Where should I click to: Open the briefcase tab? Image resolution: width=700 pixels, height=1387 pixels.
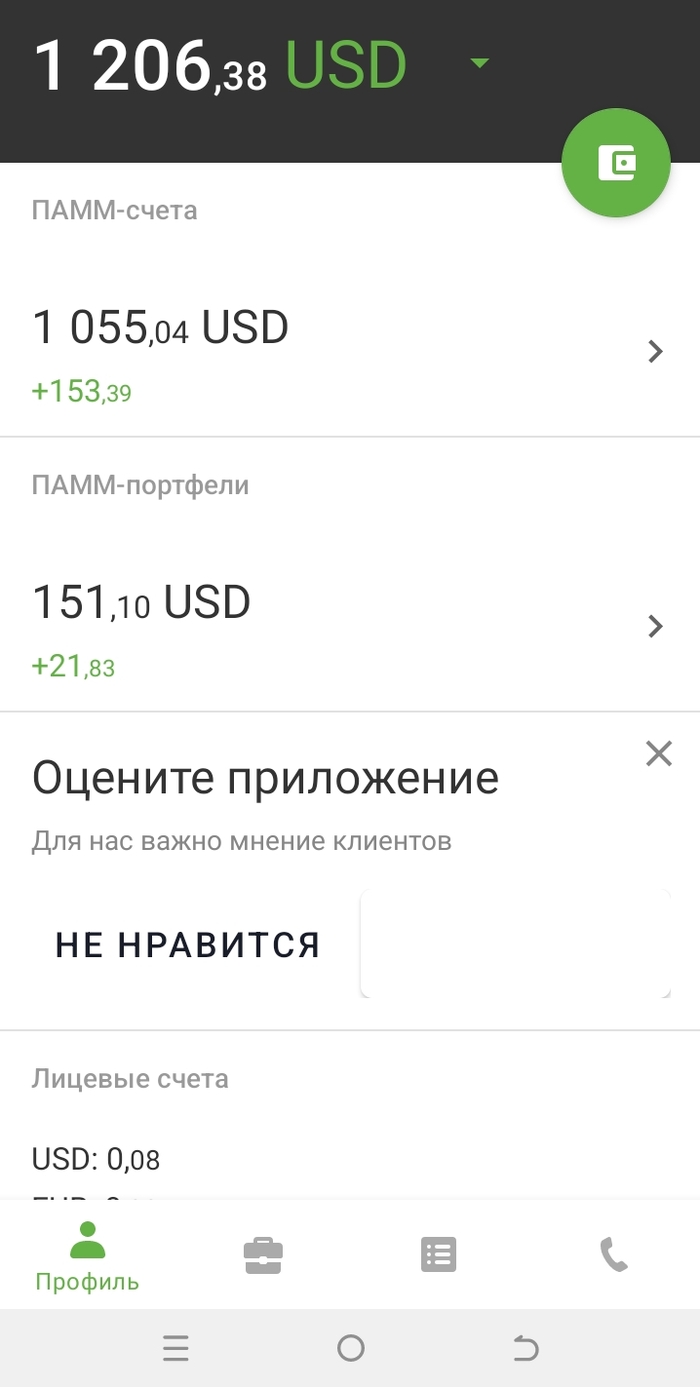pos(264,1255)
